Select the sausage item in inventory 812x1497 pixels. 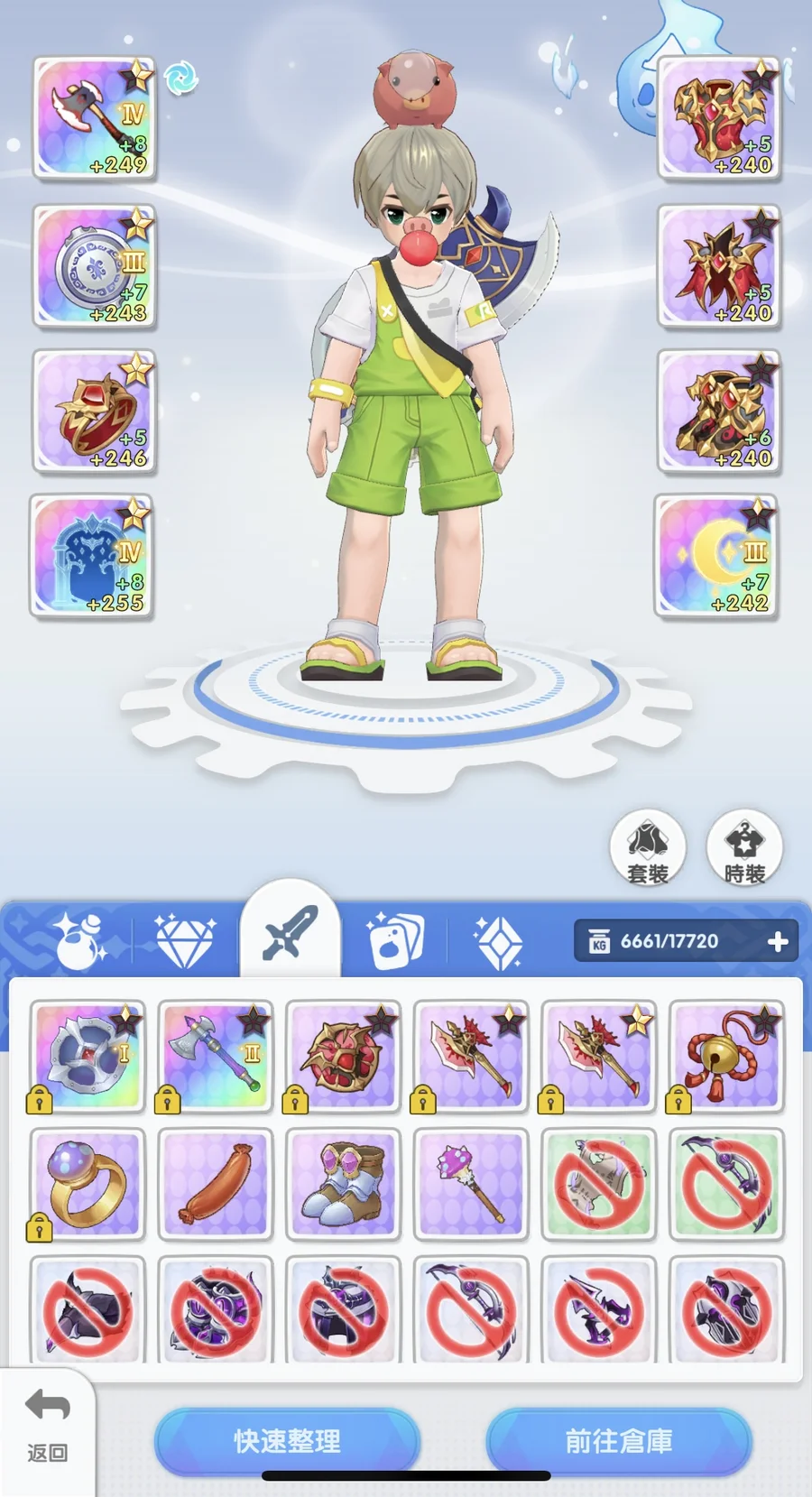(216, 1183)
